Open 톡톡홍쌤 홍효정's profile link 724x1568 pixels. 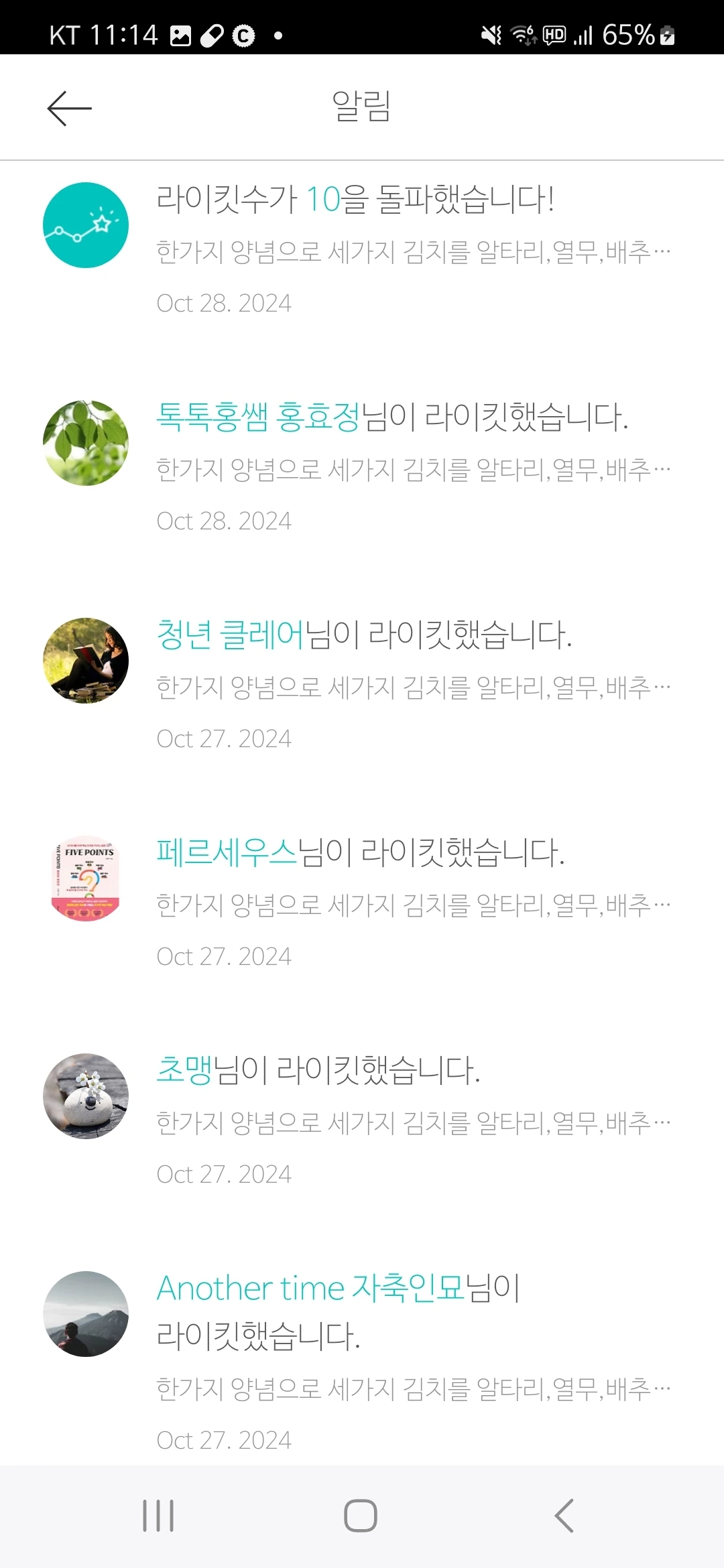point(259,416)
